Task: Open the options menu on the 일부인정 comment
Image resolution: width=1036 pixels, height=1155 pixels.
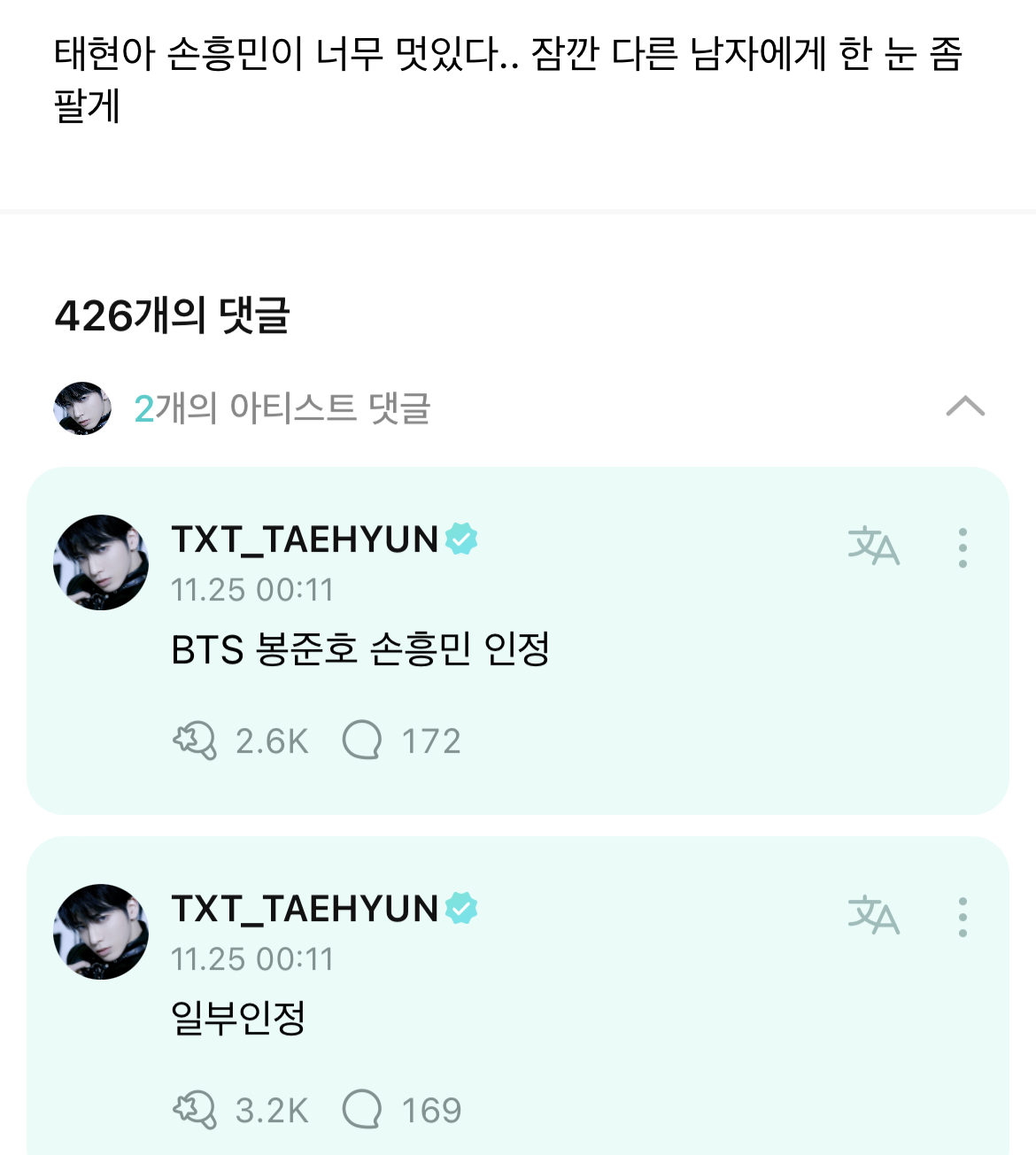Action: (963, 916)
